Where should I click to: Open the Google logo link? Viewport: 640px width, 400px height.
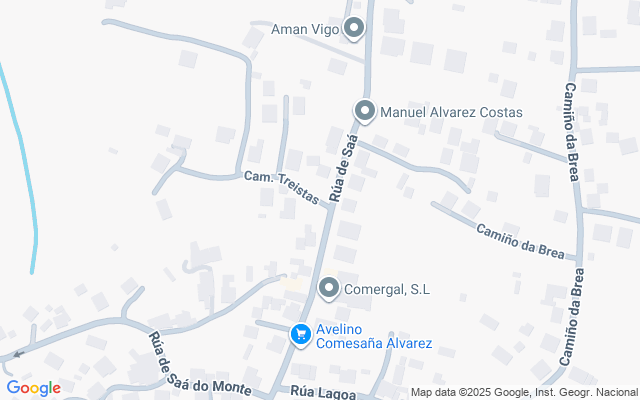33,388
